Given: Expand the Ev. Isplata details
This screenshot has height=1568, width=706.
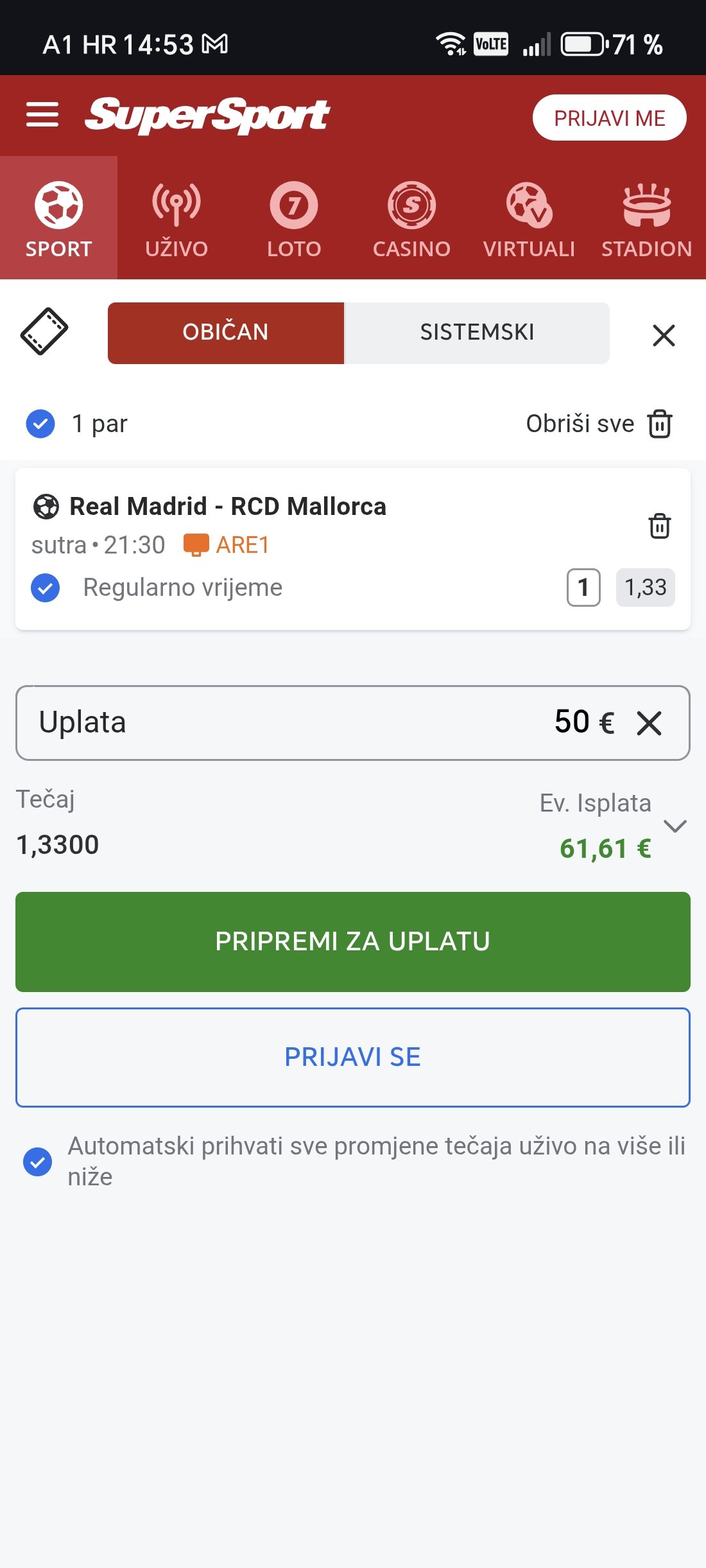Looking at the screenshot, I should click(675, 826).
